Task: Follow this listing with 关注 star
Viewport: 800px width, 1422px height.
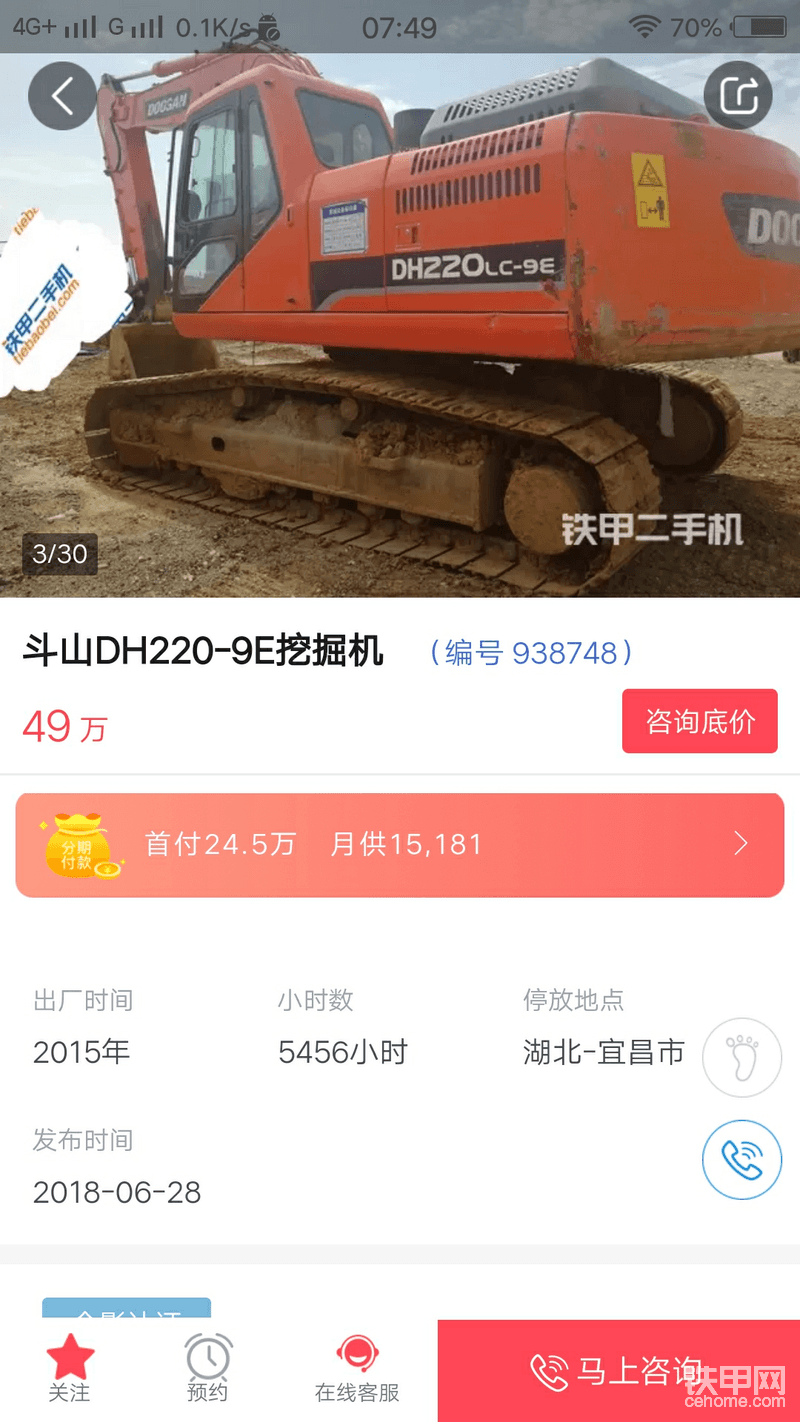Action: tap(70, 1370)
